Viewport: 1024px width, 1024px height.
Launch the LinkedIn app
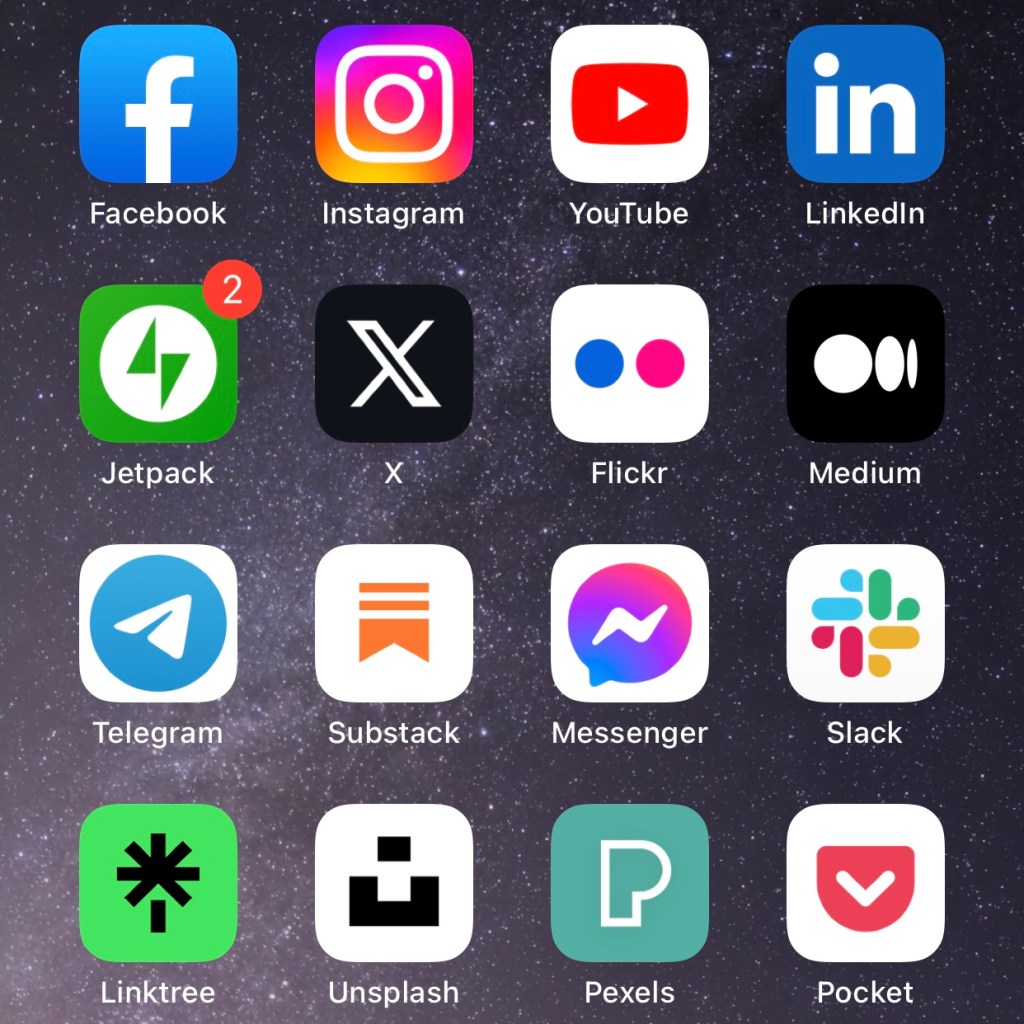click(866, 104)
